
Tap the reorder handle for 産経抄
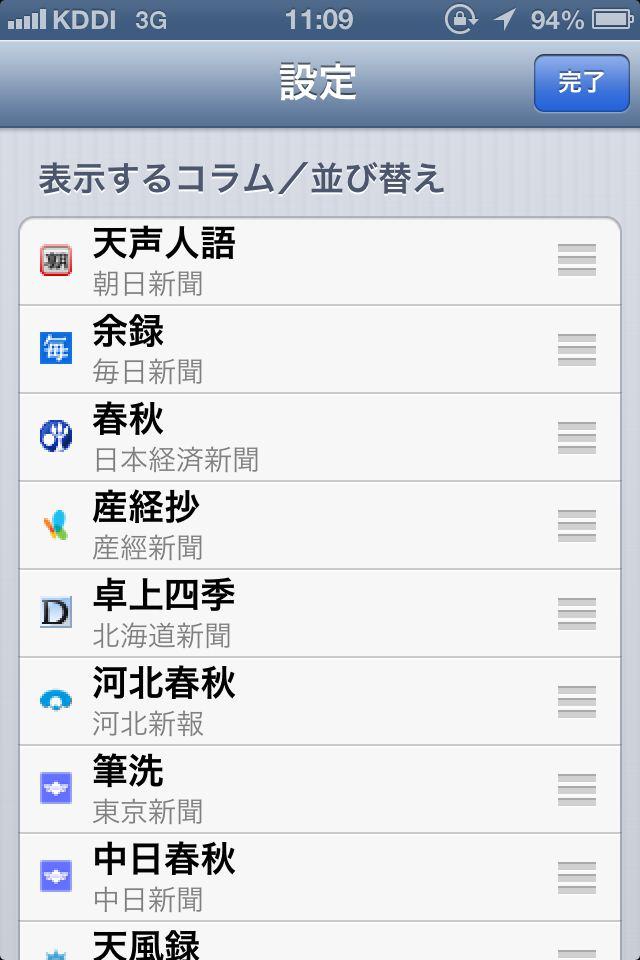(577, 525)
